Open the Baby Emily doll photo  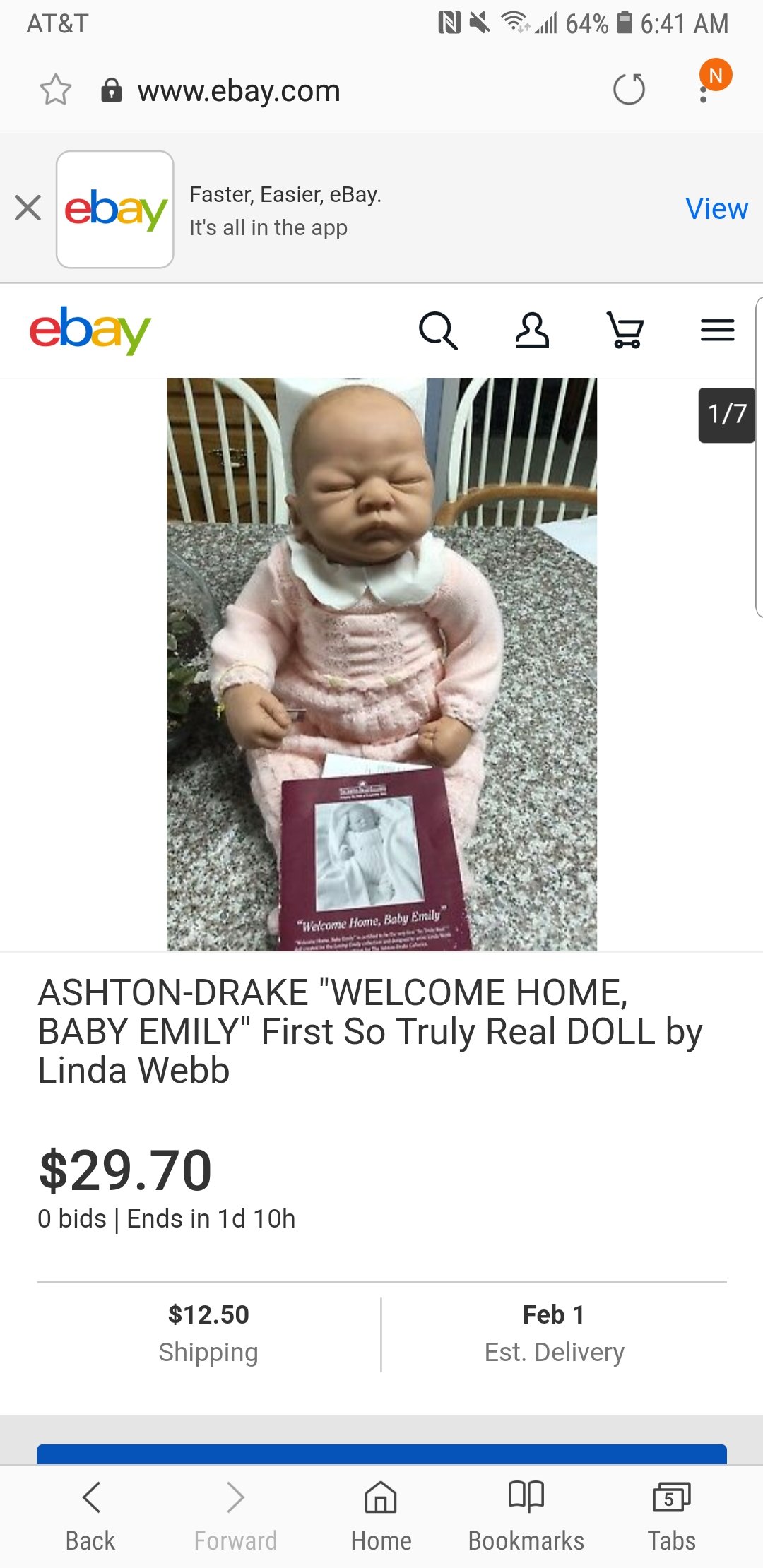click(381, 664)
